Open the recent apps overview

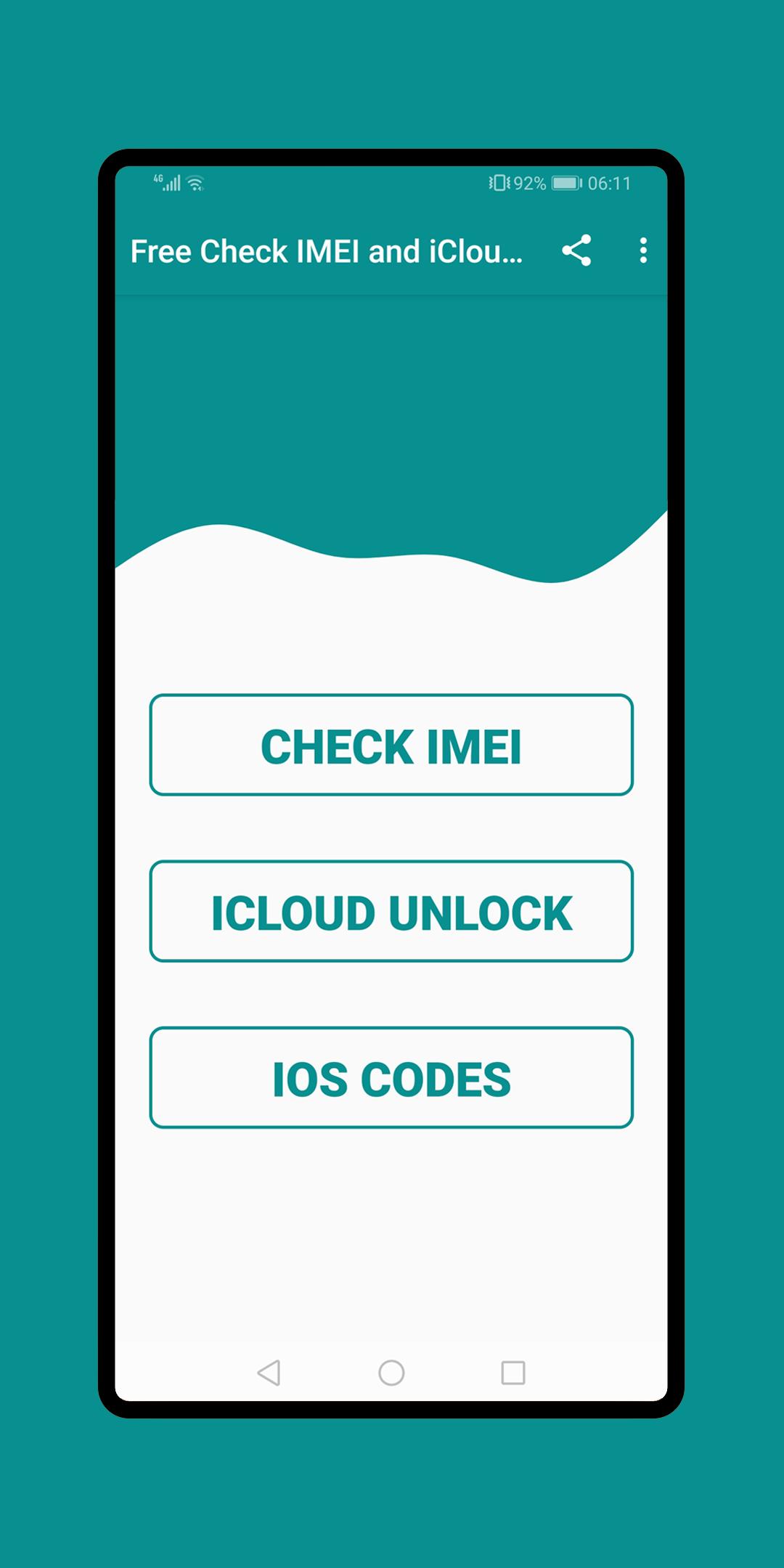click(x=513, y=1373)
